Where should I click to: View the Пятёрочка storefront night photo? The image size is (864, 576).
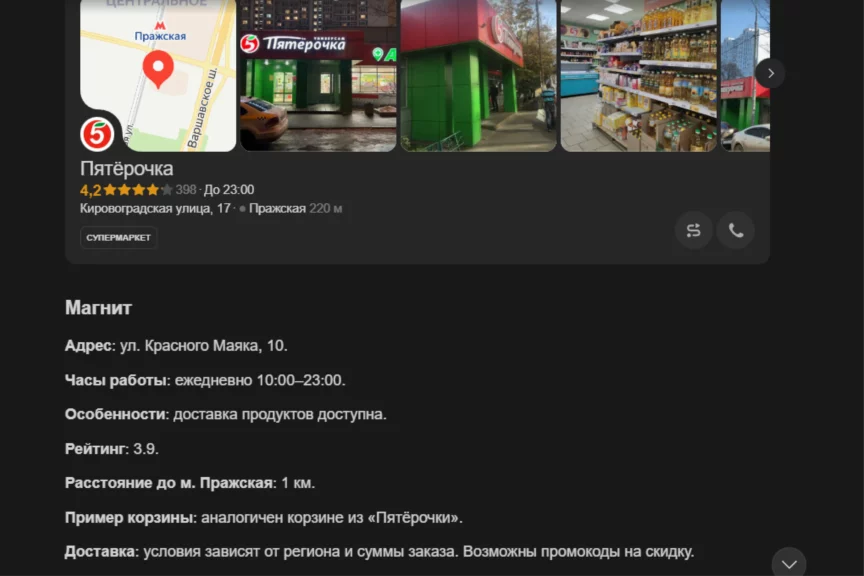tap(318, 75)
